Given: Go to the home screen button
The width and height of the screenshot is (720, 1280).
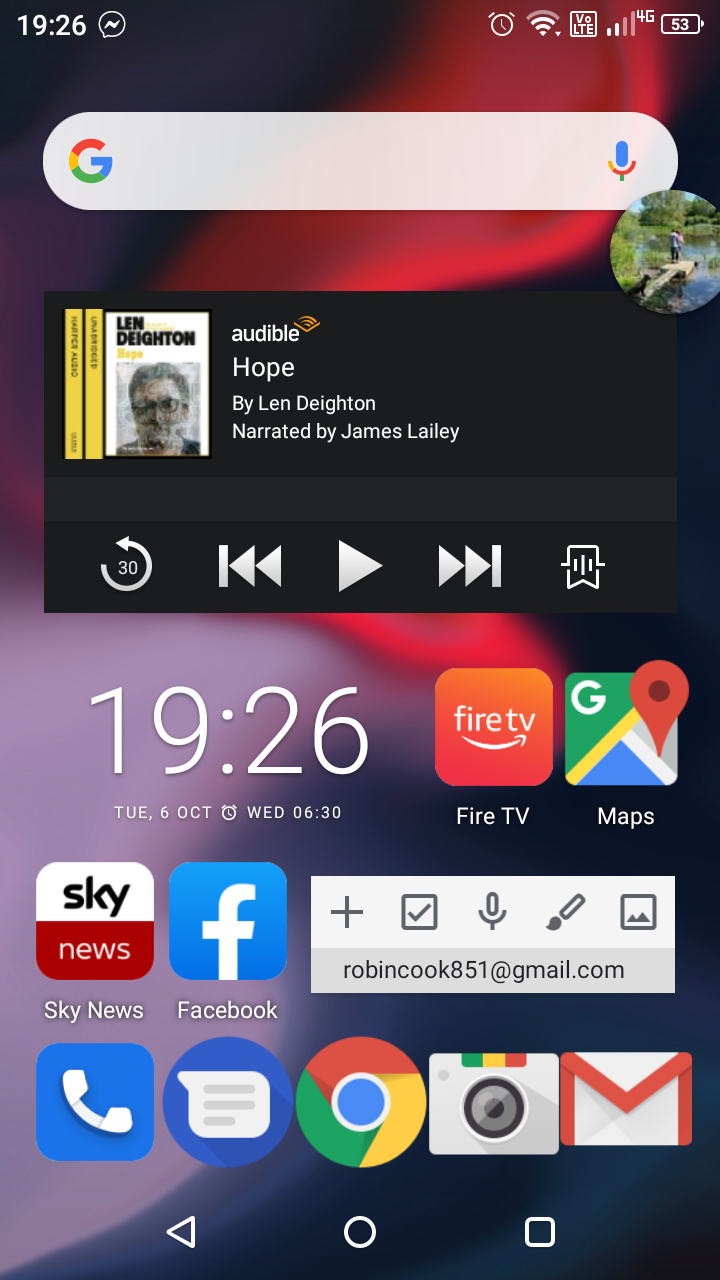Looking at the screenshot, I should pos(360,1232).
